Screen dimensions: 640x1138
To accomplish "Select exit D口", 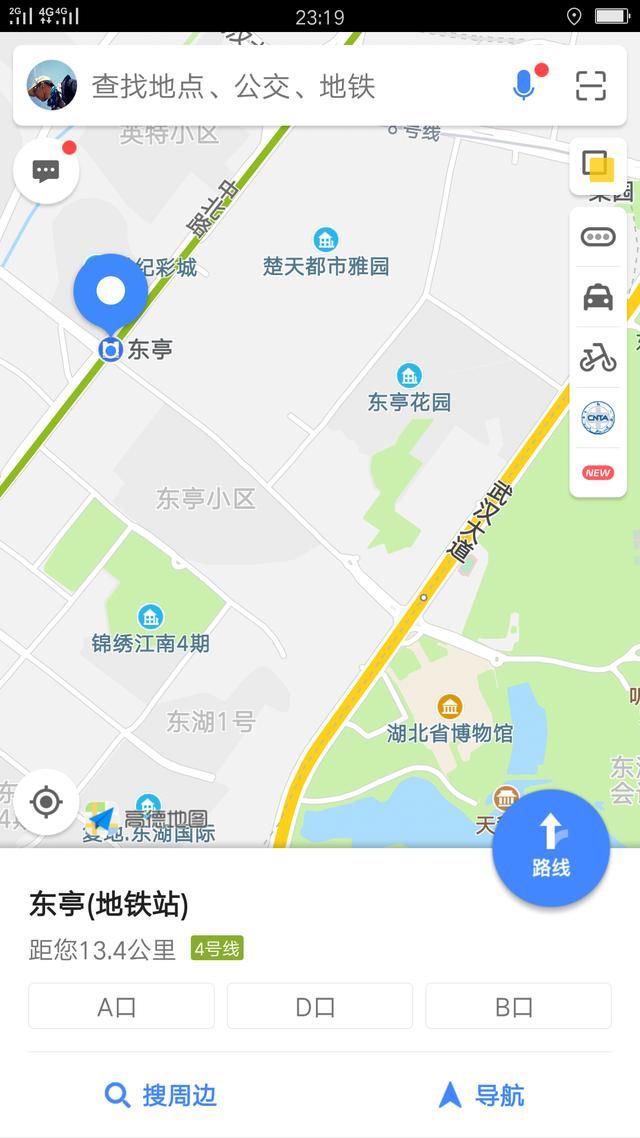I will click(x=319, y=1006).
